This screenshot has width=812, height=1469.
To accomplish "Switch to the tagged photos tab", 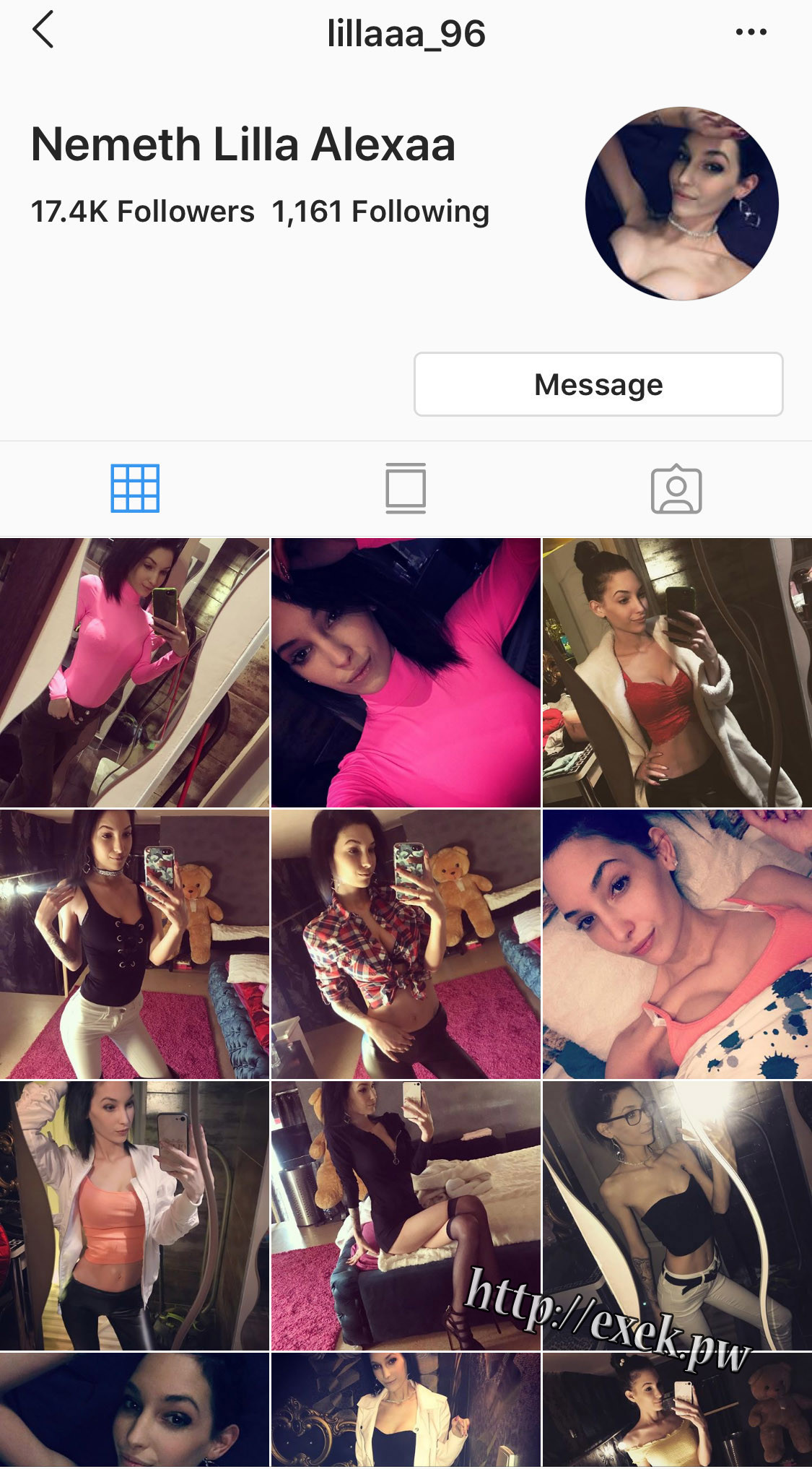I will (x=676, y=489).
